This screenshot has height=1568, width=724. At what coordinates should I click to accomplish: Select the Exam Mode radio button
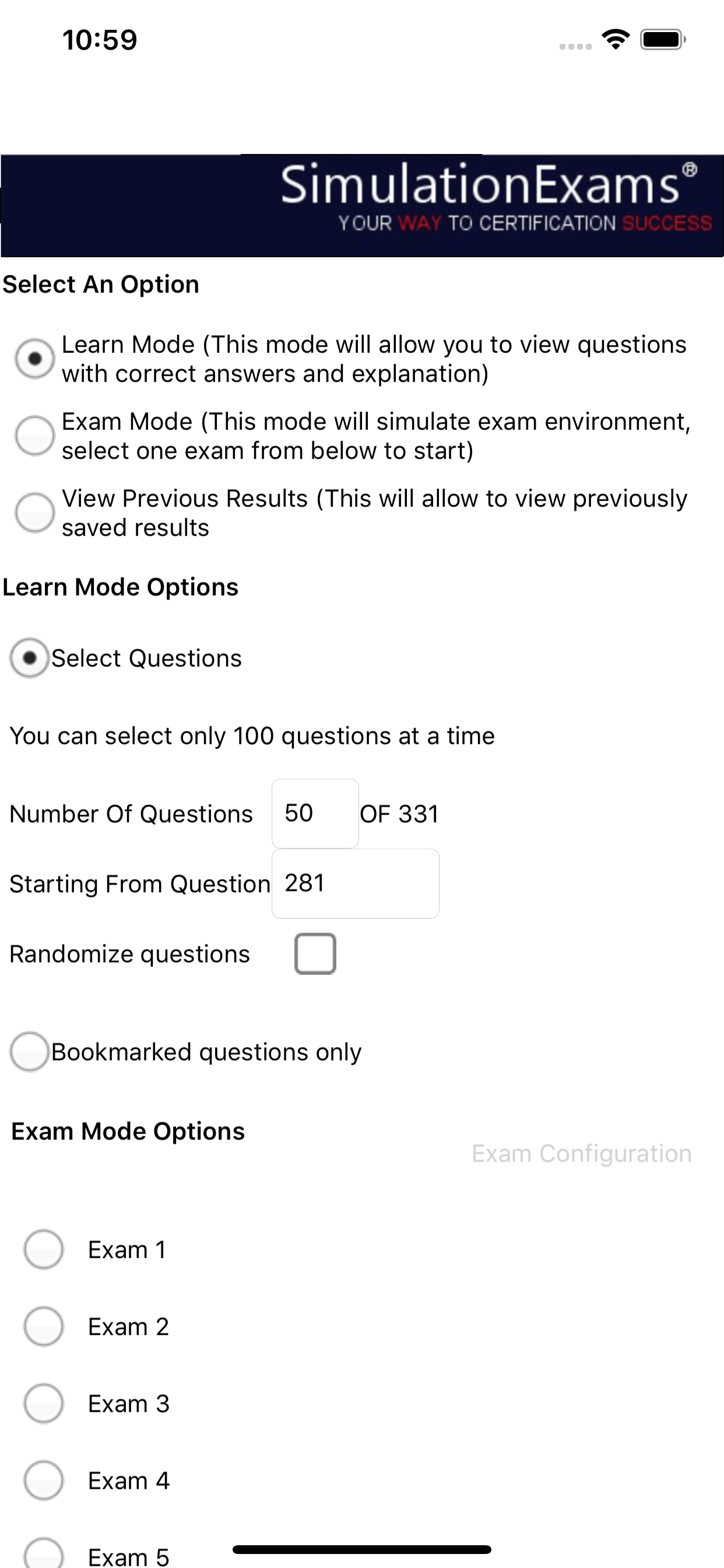pyautogui.click(x=34, y=435)
